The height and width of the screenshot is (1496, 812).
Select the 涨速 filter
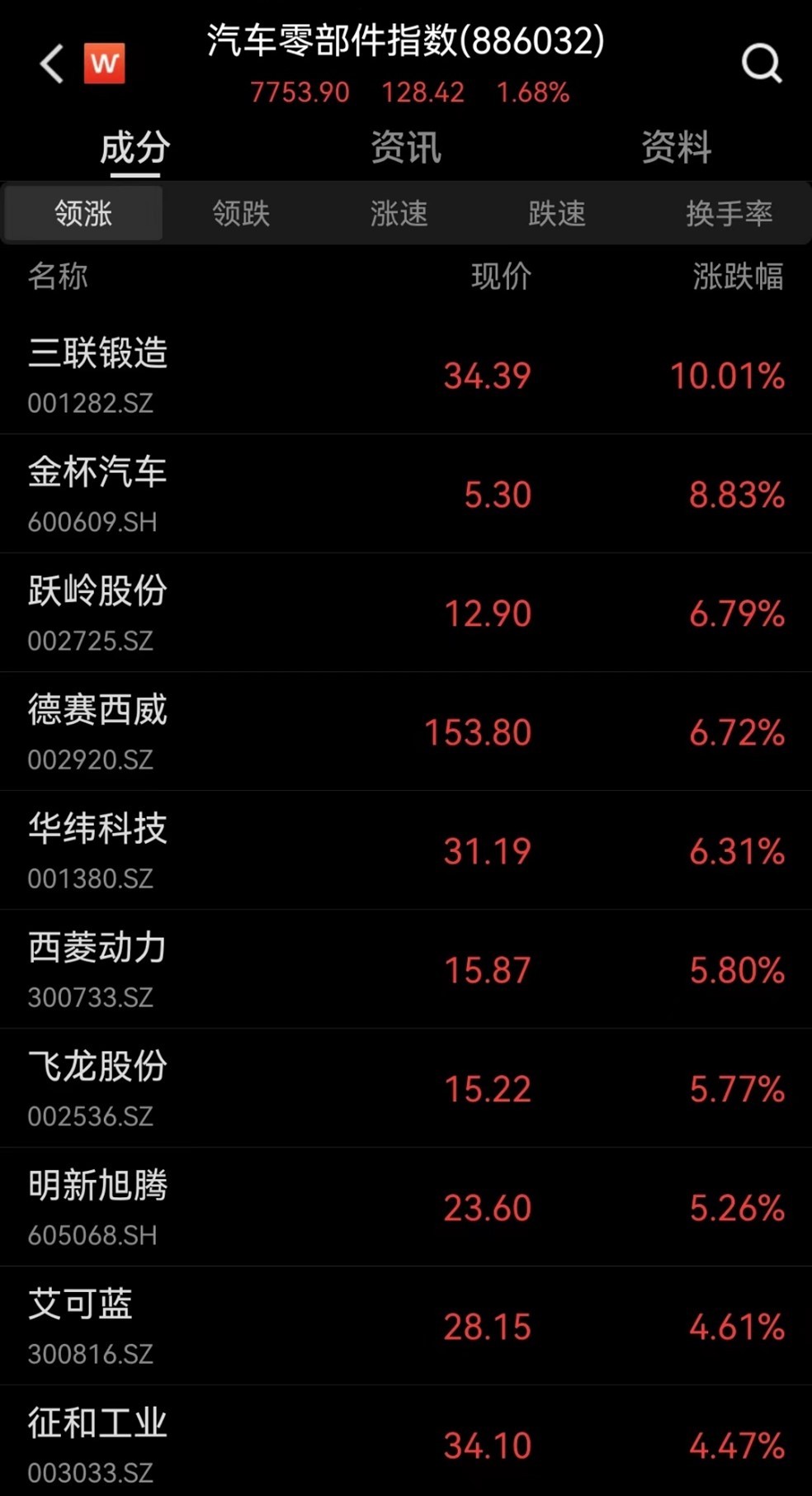coord(399,214)
